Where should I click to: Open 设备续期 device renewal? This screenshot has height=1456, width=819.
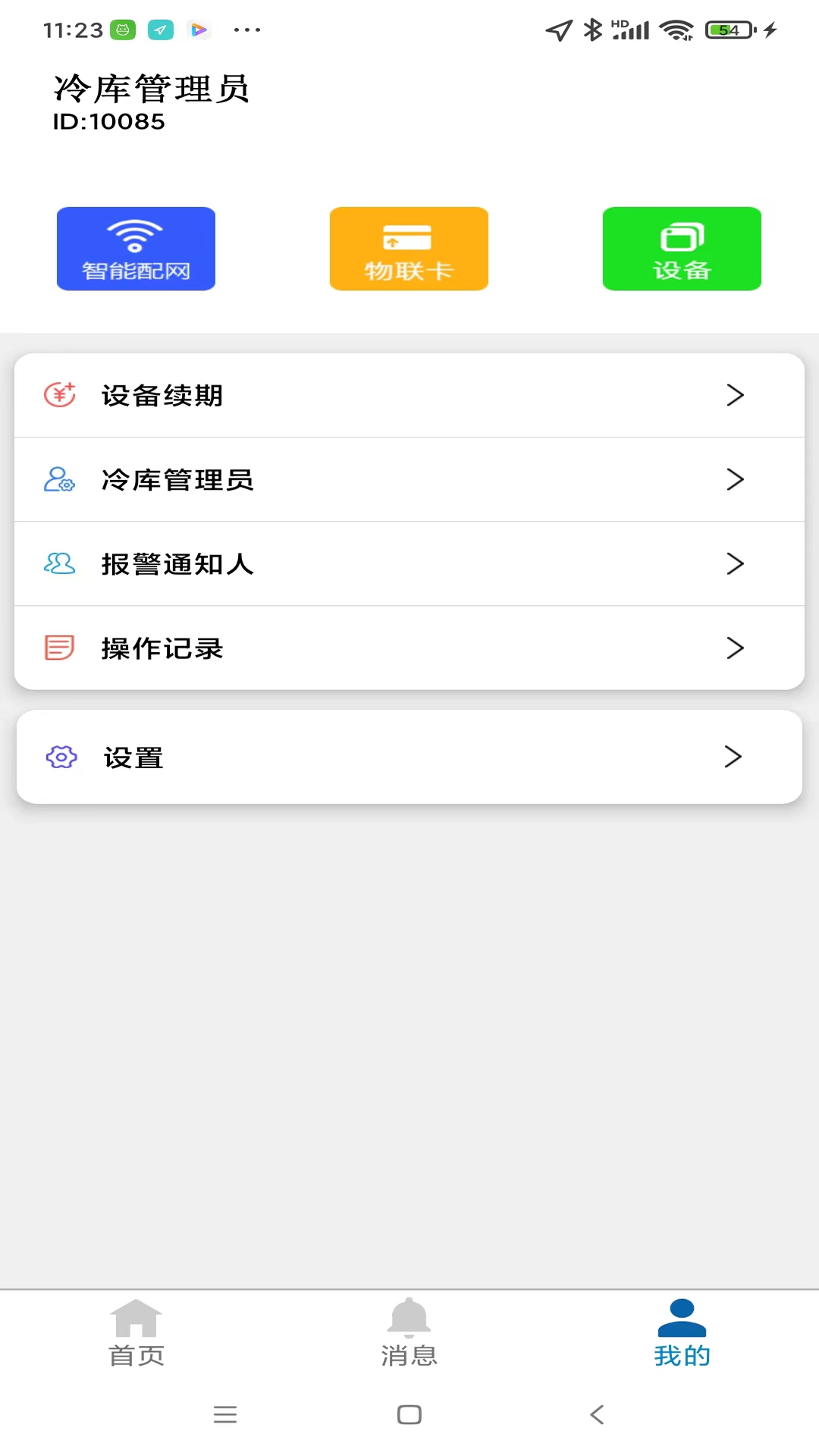coord(409,395)
